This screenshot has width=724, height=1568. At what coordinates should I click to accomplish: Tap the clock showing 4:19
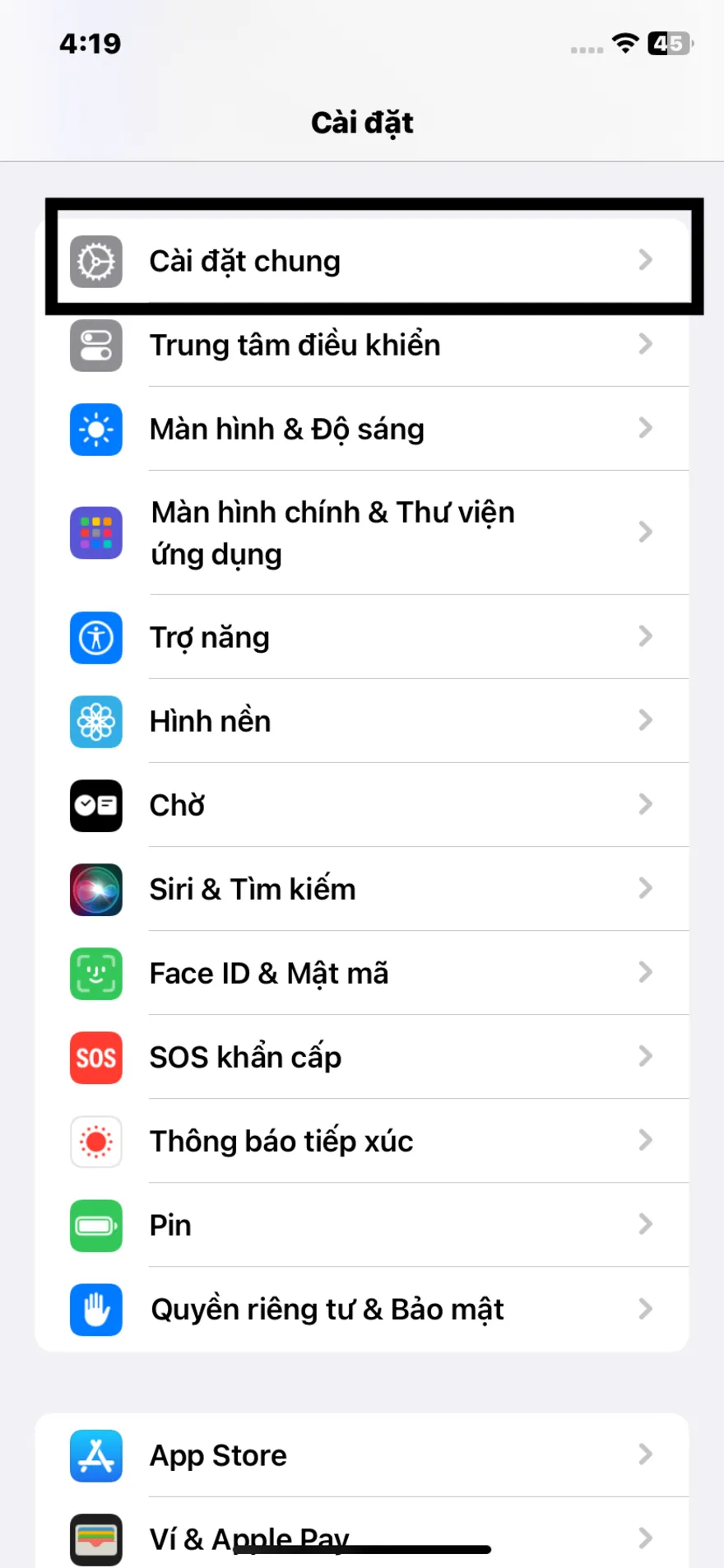(x=90, y=43)
